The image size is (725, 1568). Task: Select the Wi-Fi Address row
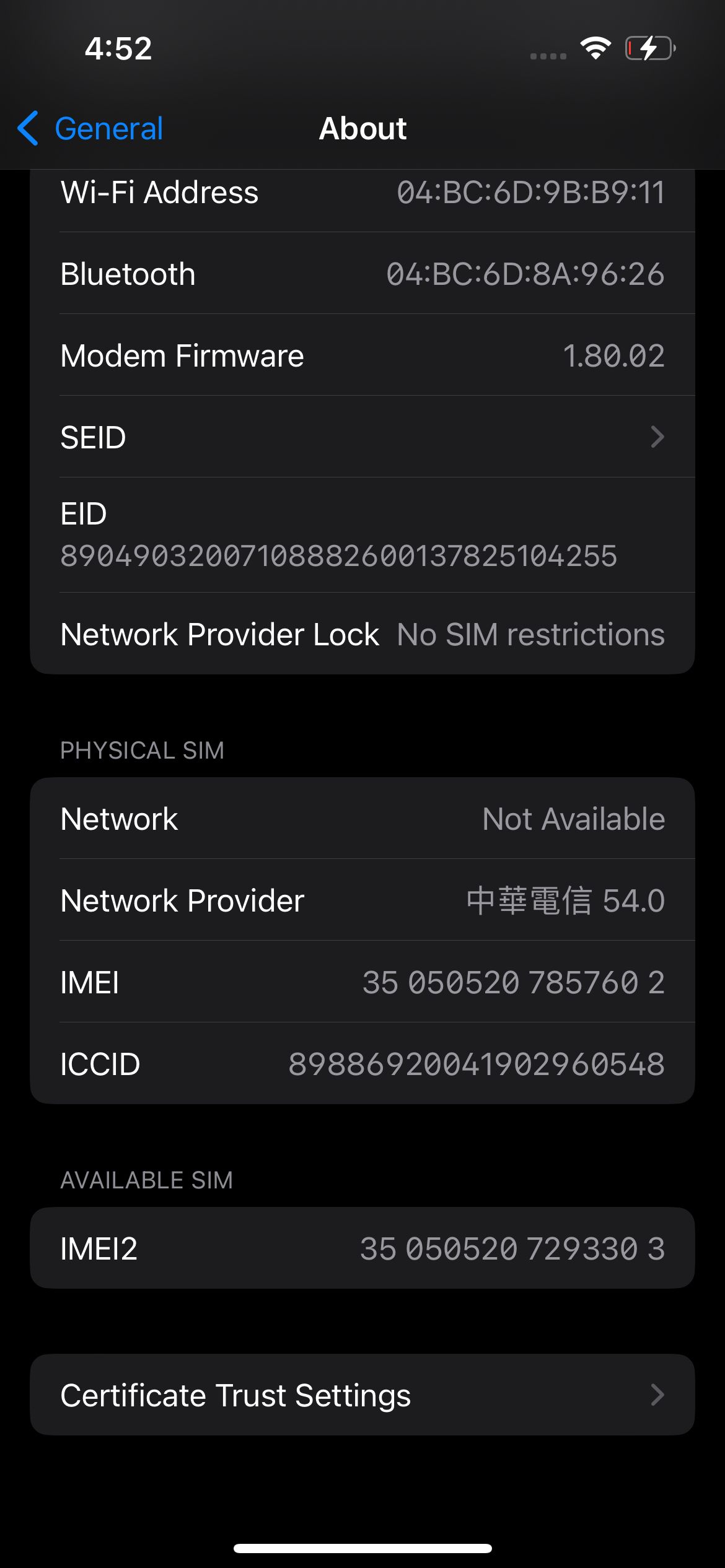coord(362,192)
